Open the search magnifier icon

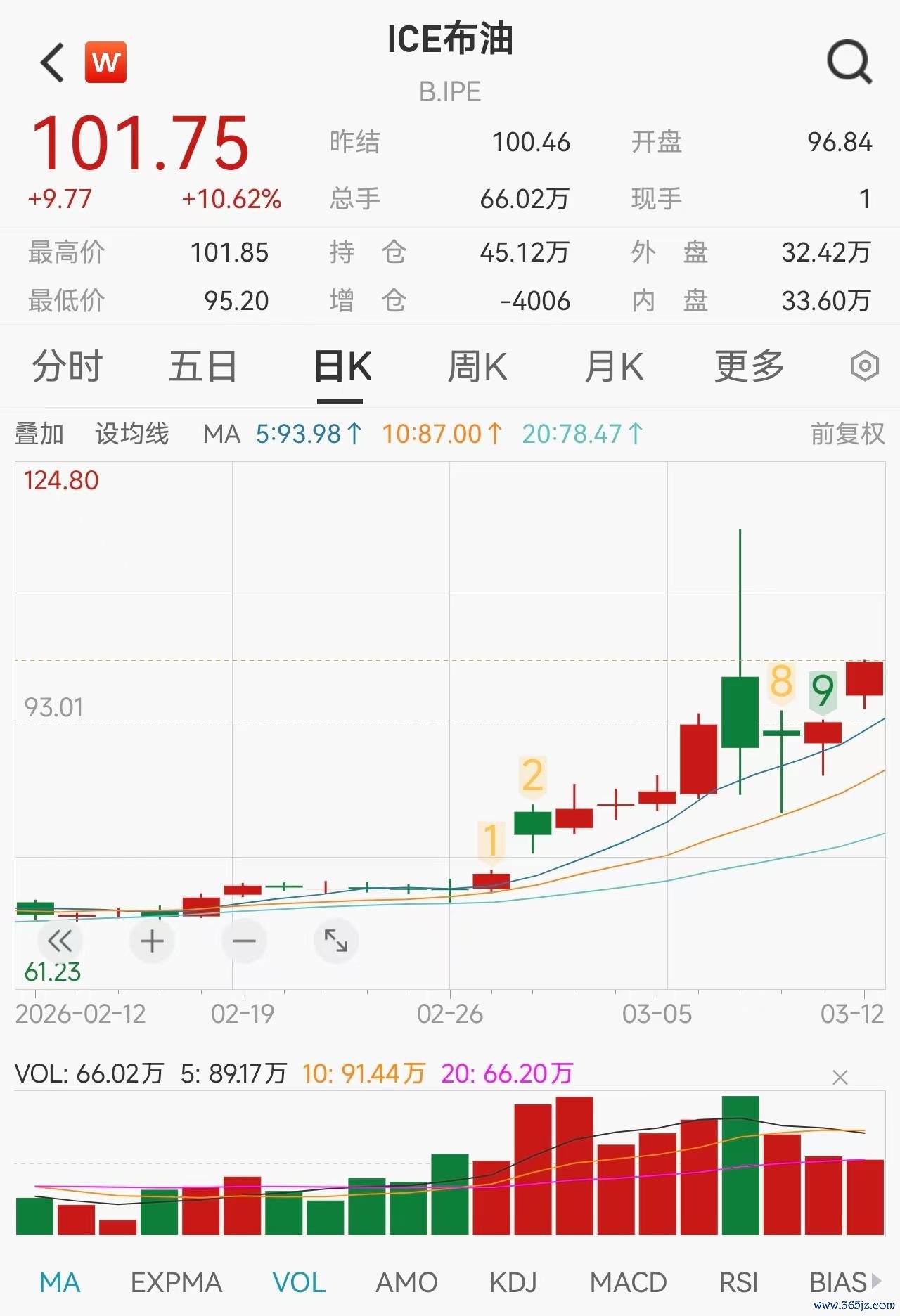coord(849,63)
